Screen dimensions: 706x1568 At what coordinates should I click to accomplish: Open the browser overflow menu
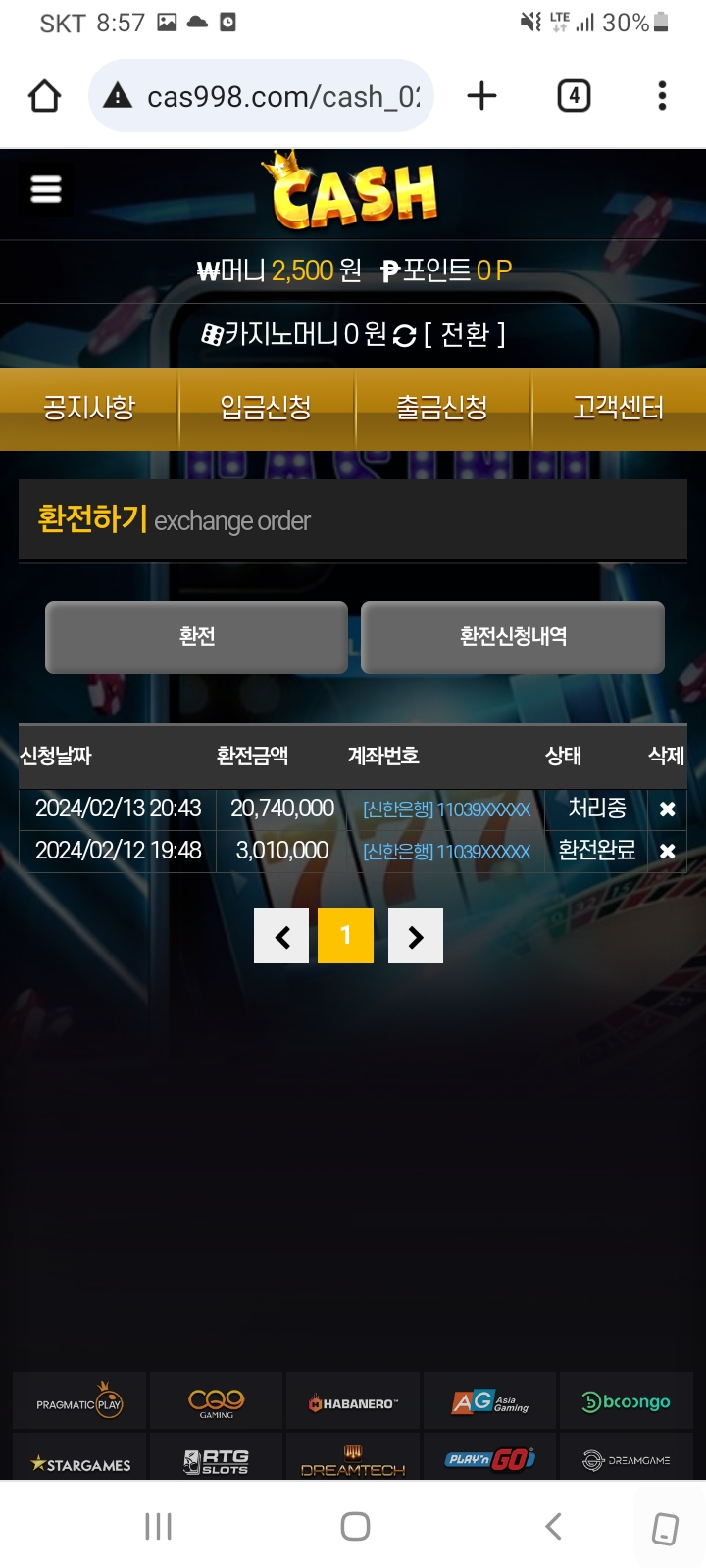[x=662, y=96]
